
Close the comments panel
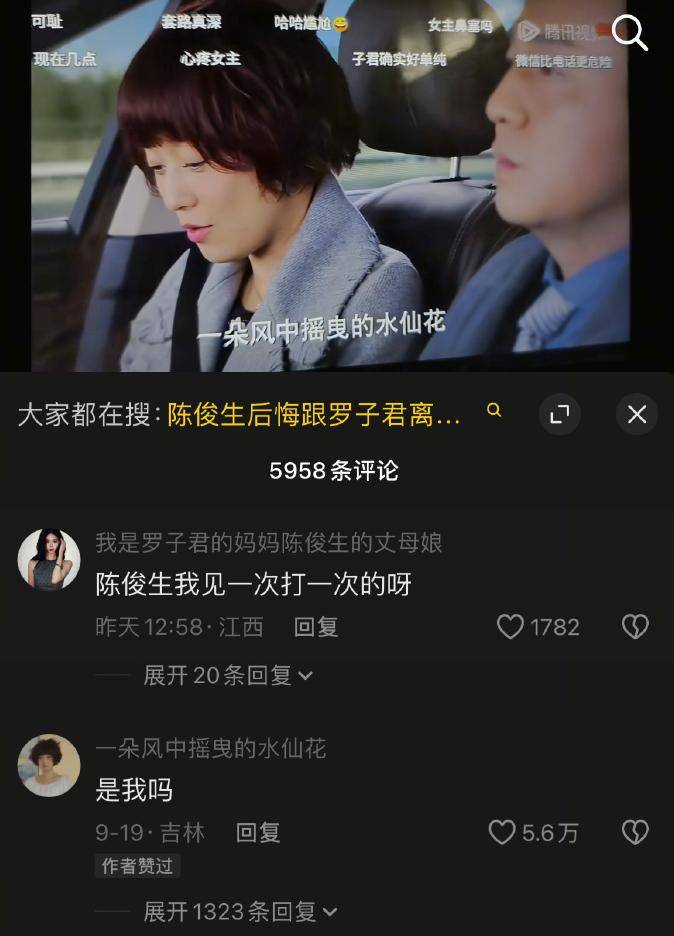point(637,414)
